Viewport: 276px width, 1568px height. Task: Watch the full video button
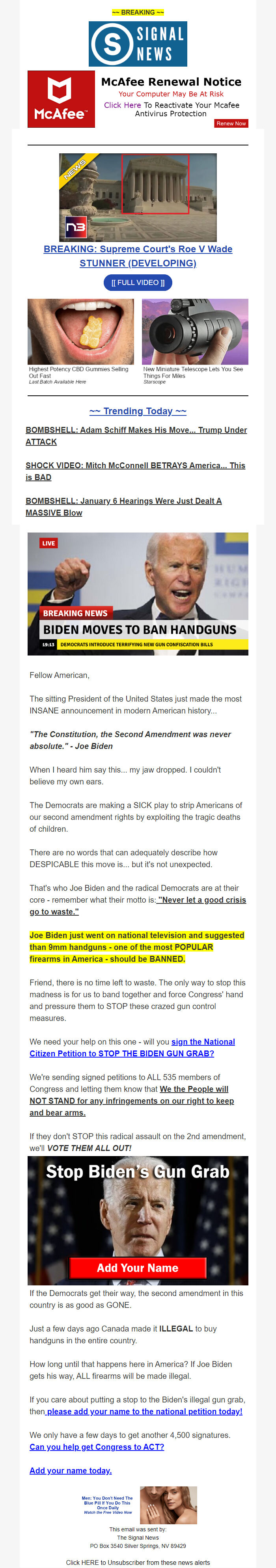coord(138,283)
